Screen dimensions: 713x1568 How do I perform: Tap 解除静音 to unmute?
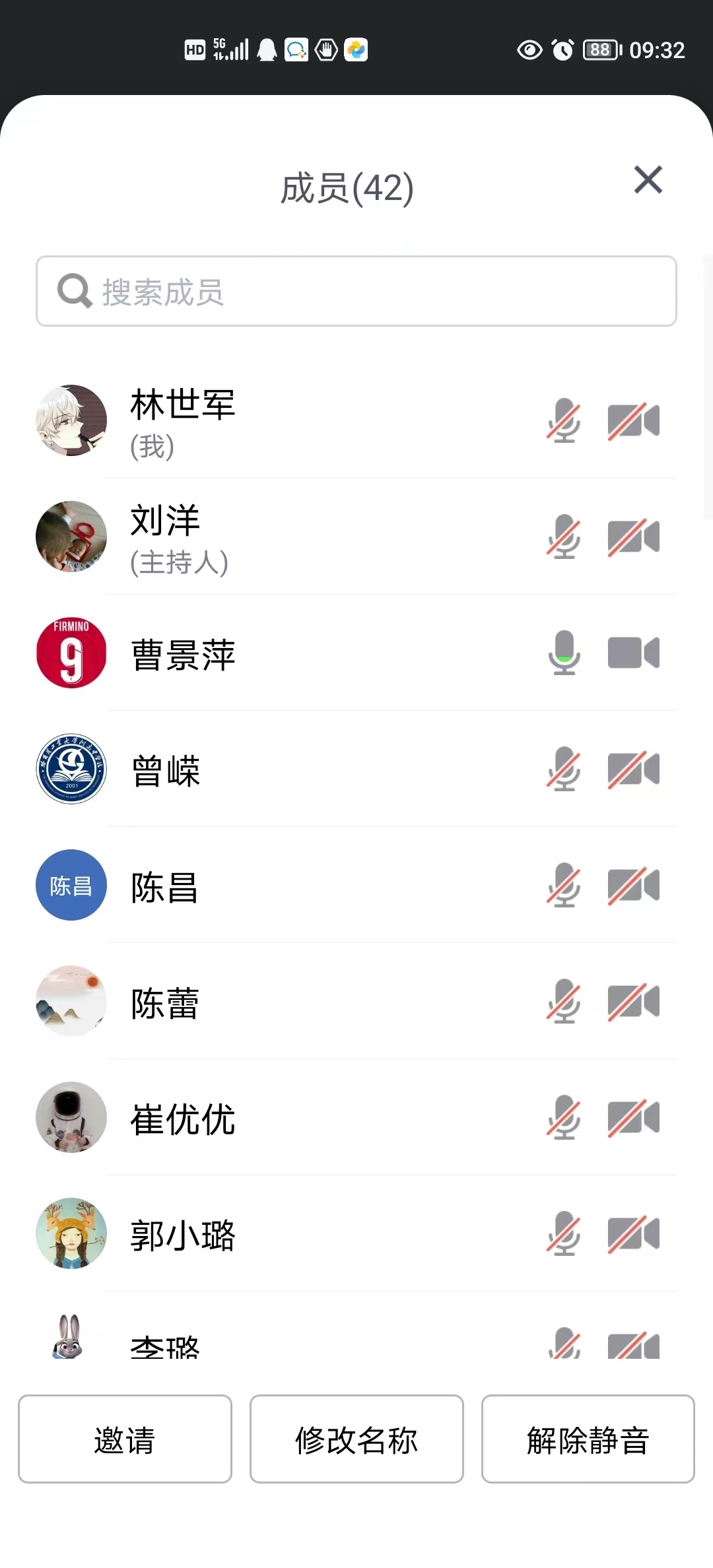(x=588, y=1439)
